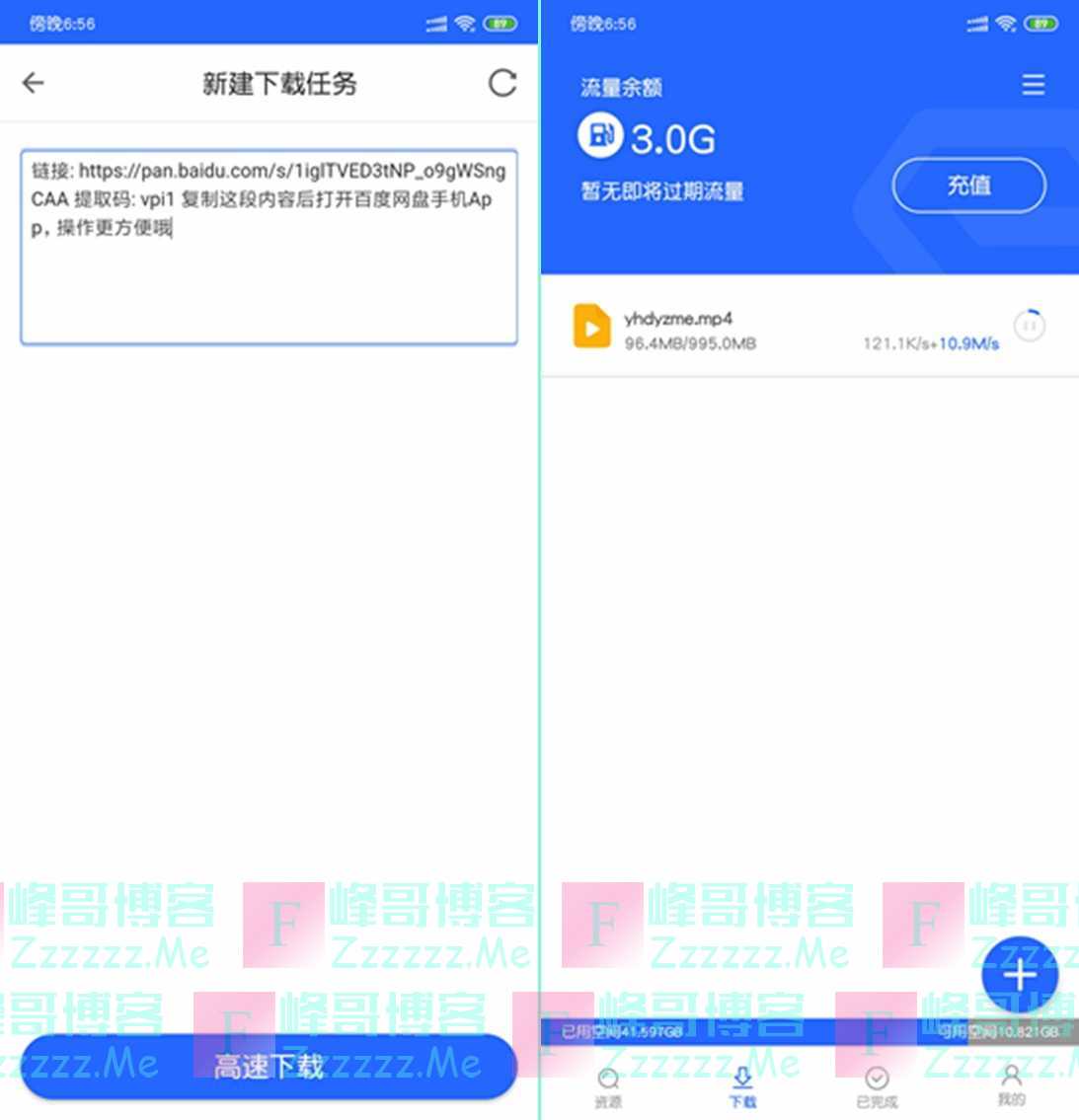Open the 已完成 tab
The height and width of the screenshot is (1120, 1079).
877,1086
